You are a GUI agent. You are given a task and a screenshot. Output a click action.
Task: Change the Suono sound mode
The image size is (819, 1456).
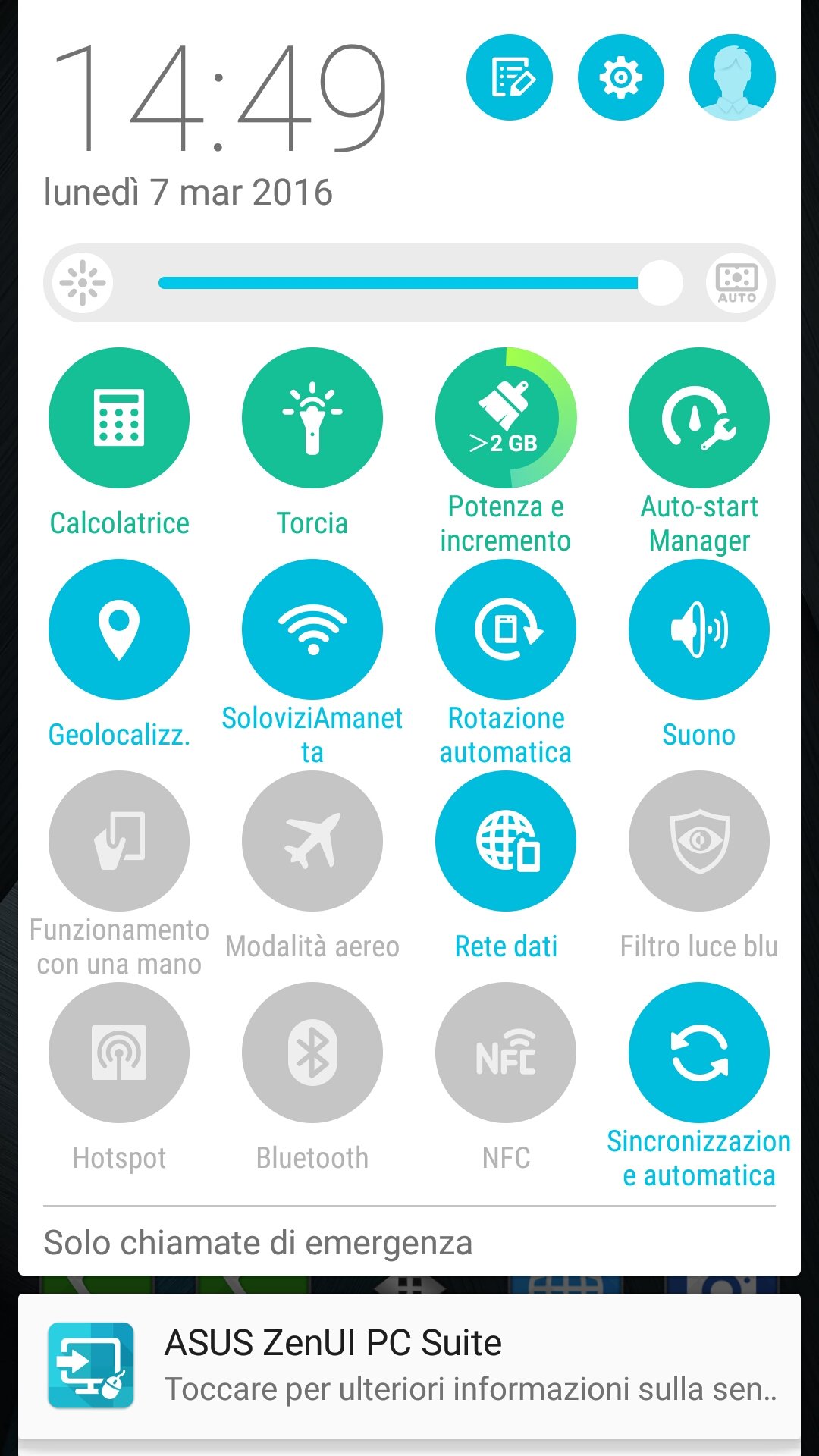[699, 629]
